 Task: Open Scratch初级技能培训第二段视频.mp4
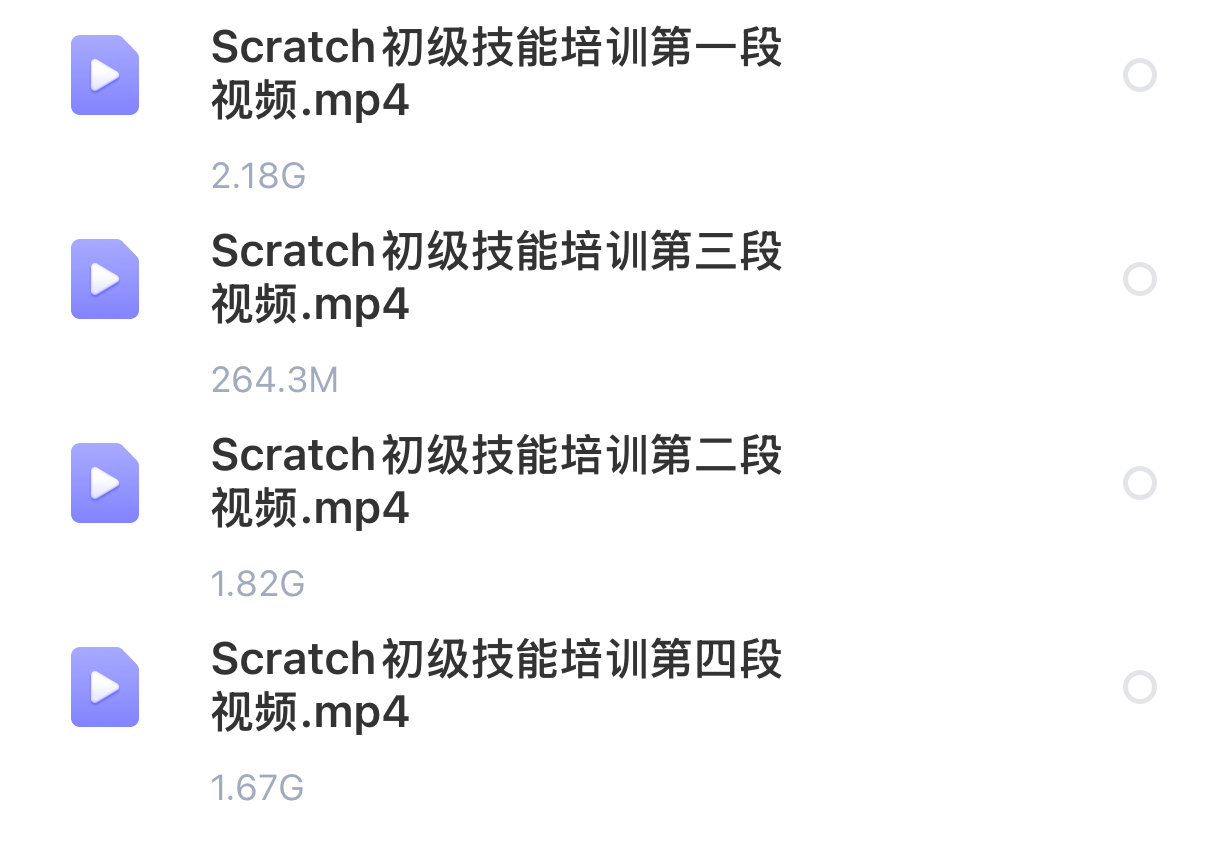pyautogui.click(x=496, y=483)
